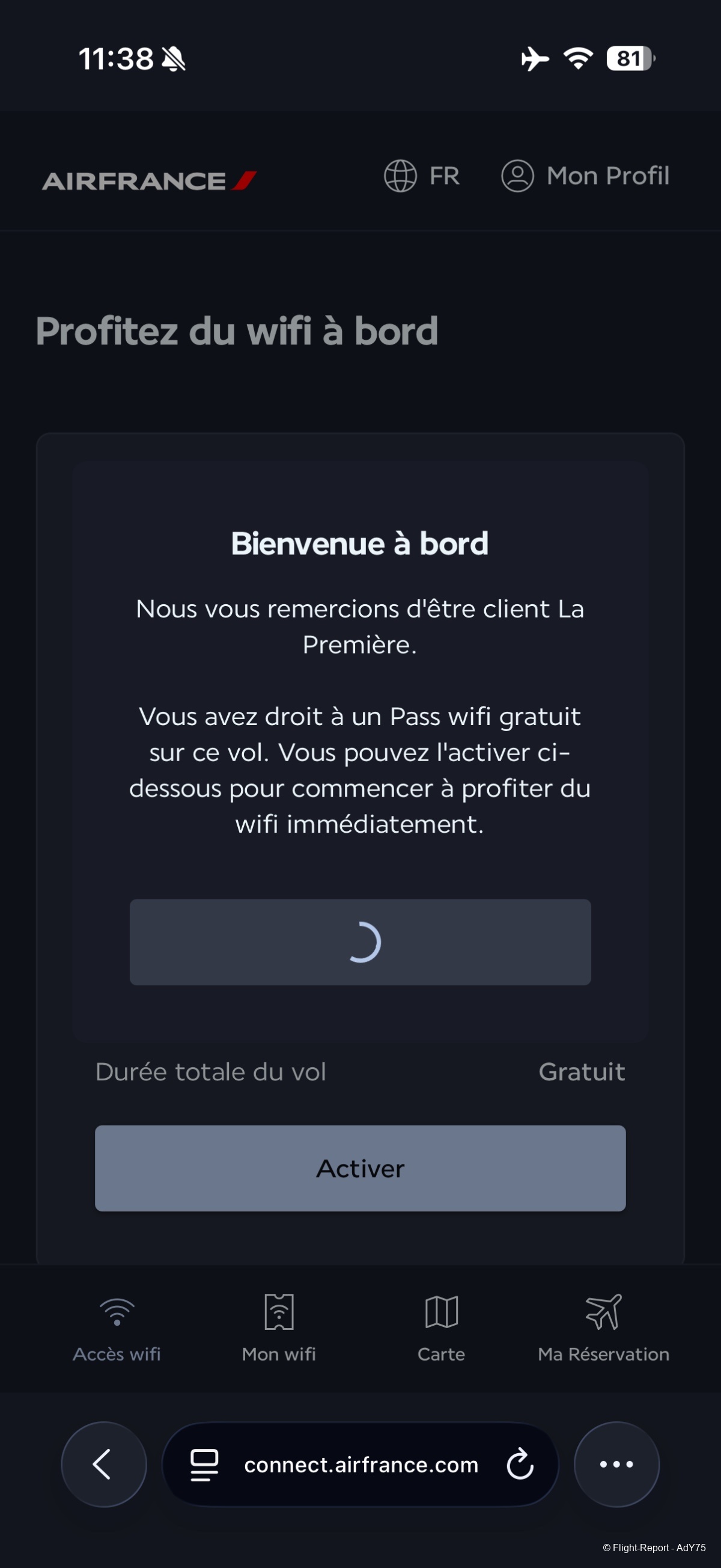Open Mon Profil account page
The height and width of the screenshot is (1568, 721).
coord(585,176)
